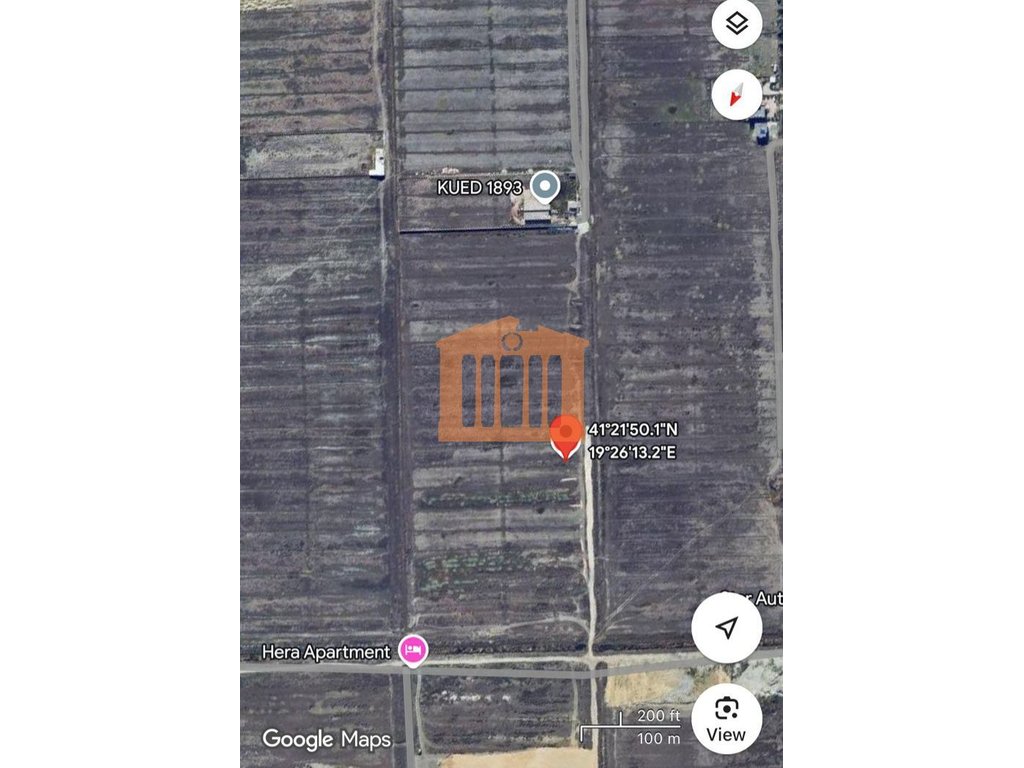Open the map layers selector

point(737,24)
